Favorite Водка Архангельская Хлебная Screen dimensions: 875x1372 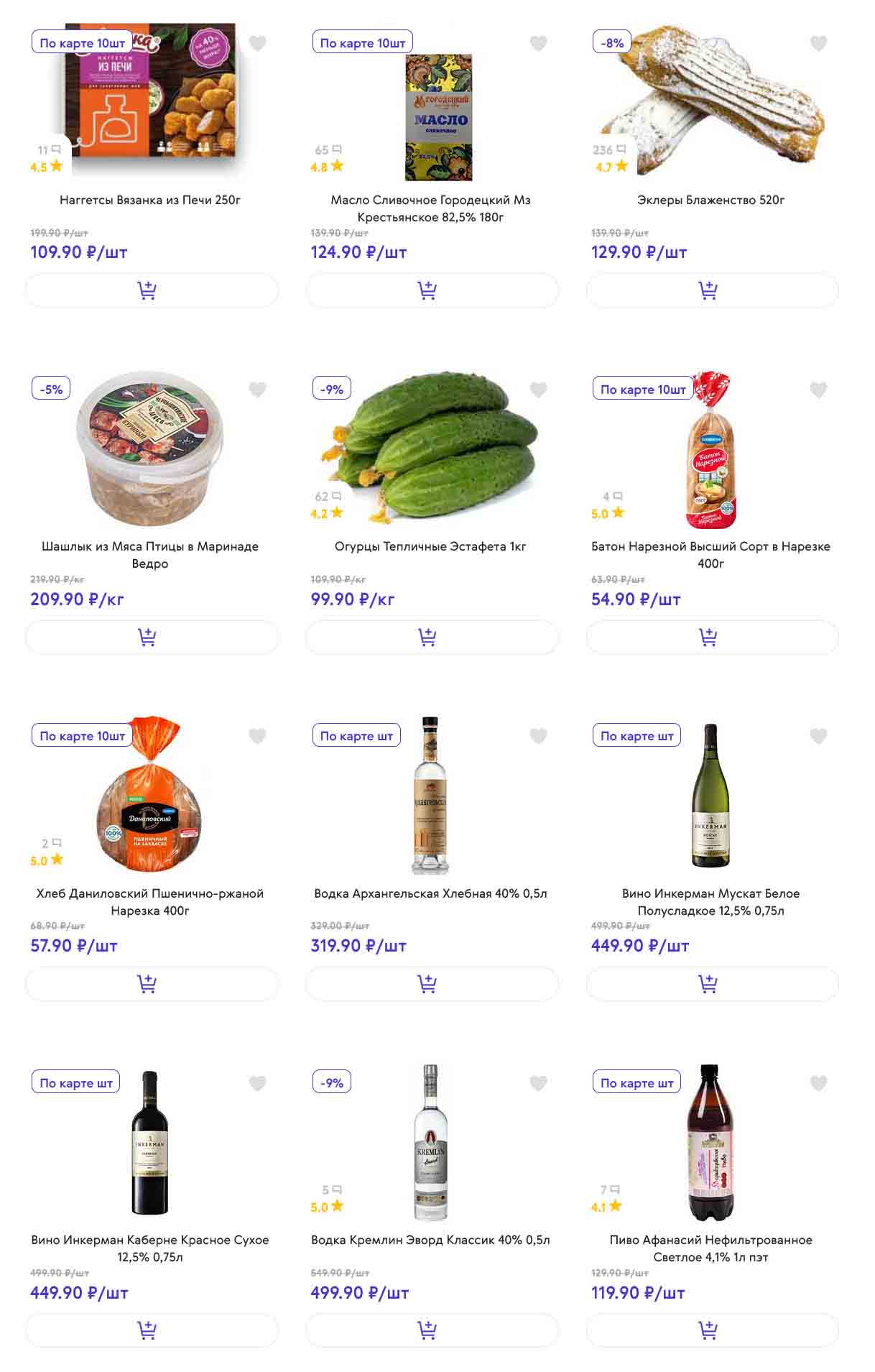538,737
